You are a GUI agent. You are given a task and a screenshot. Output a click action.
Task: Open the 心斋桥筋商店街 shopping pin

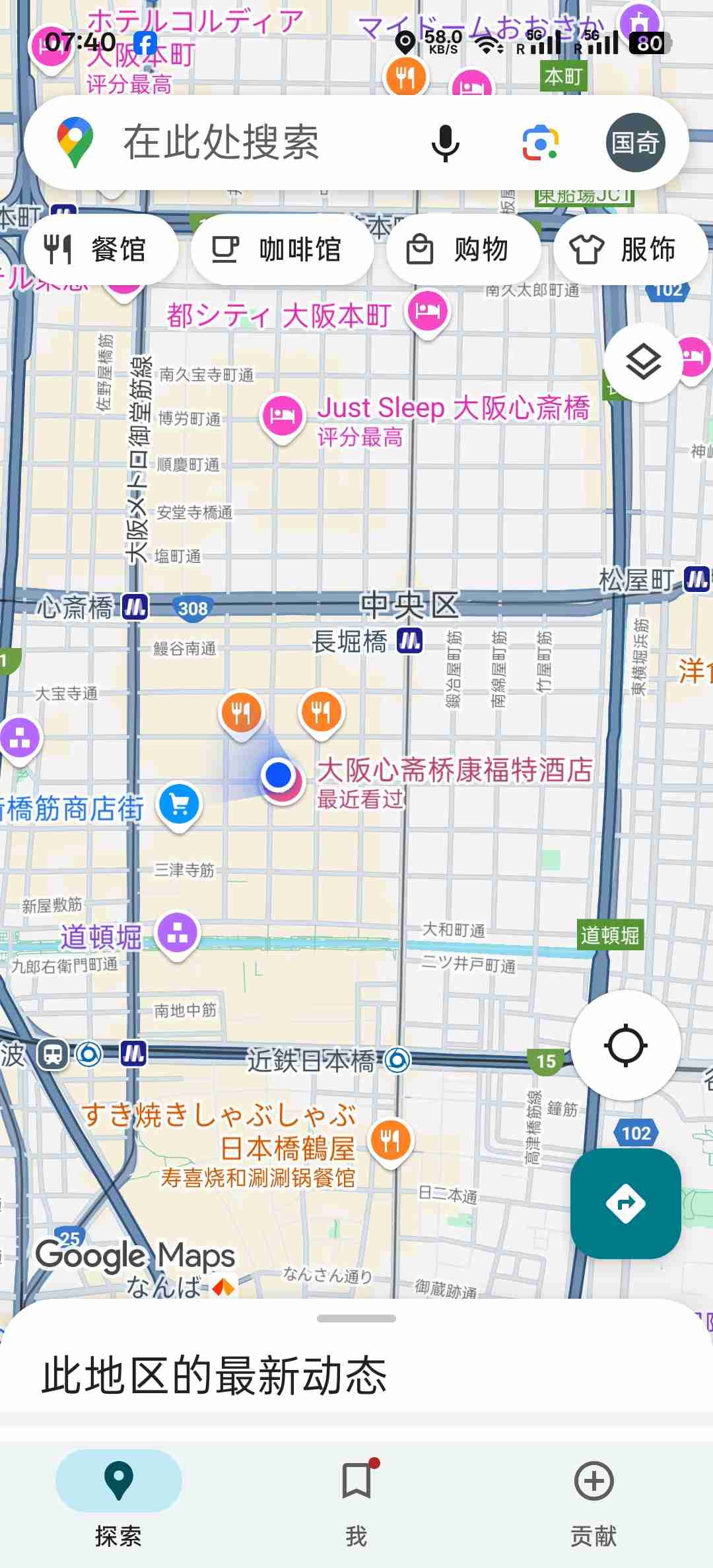point(180,804)
